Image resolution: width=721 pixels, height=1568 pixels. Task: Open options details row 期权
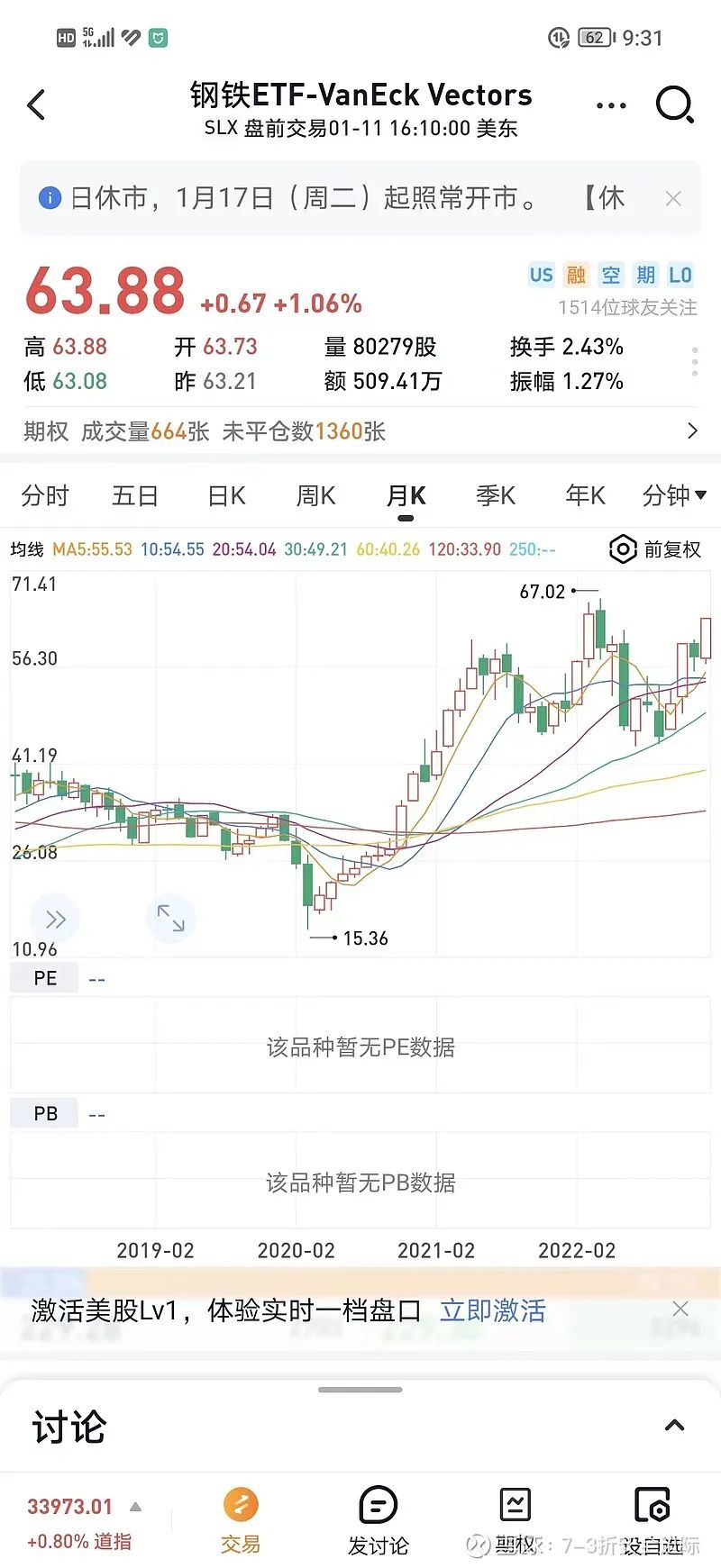tap(360, 431)
